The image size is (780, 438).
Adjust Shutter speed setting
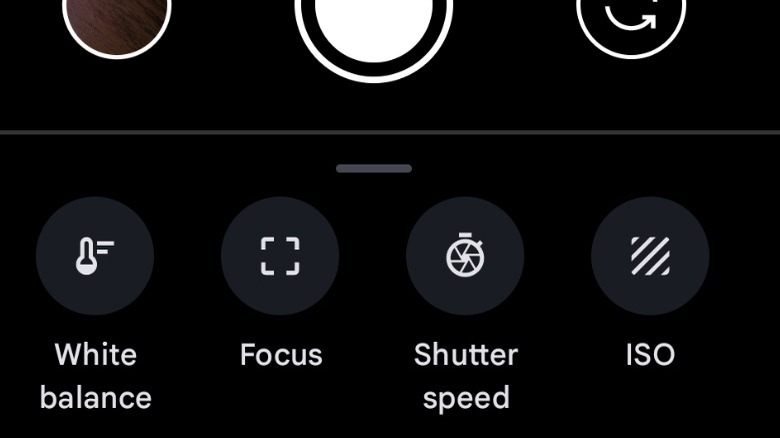point(465,256)
